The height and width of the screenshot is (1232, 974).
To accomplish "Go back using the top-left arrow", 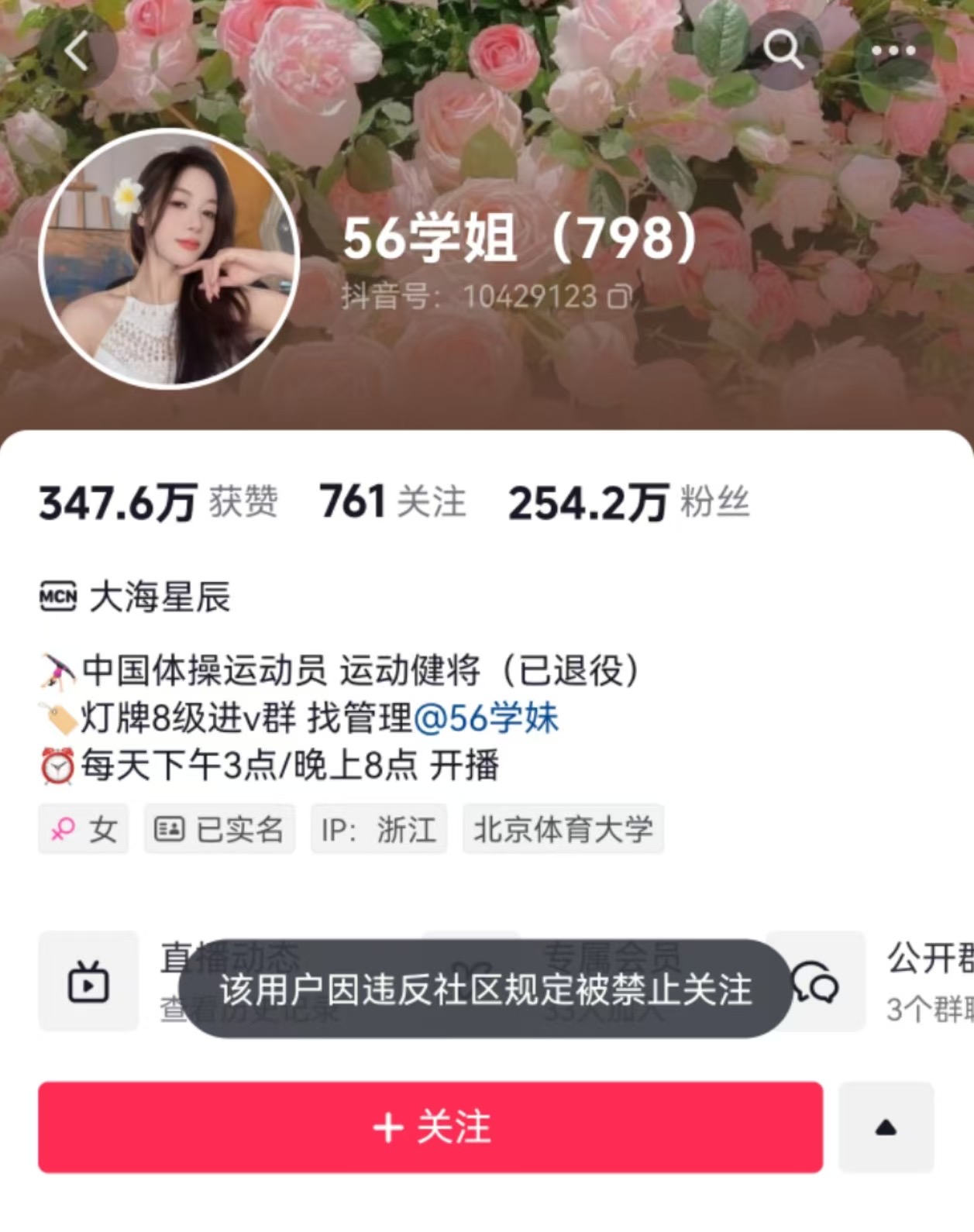I will pos(77,52).
